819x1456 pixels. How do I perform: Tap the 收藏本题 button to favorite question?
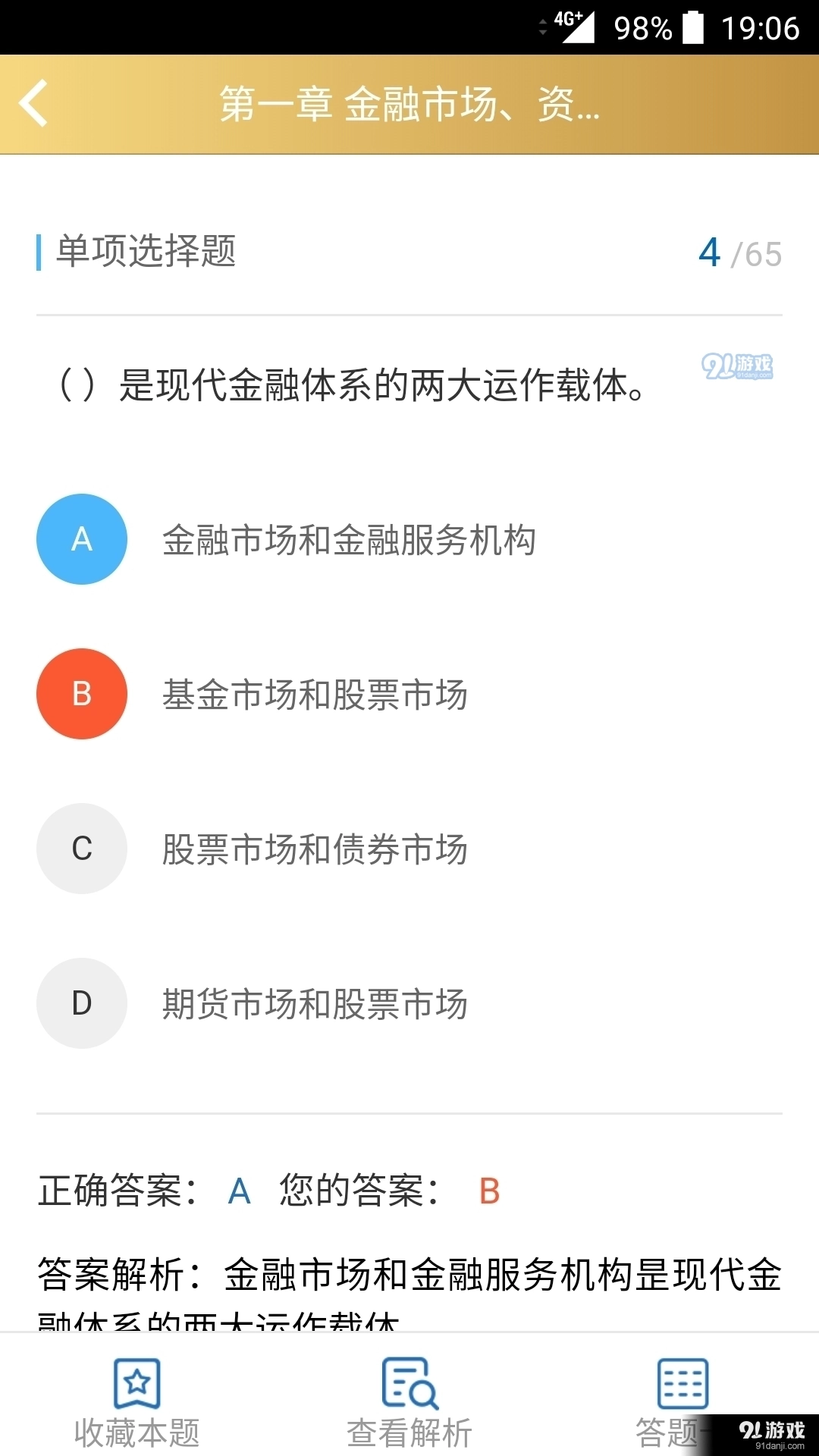point(135,1408)
